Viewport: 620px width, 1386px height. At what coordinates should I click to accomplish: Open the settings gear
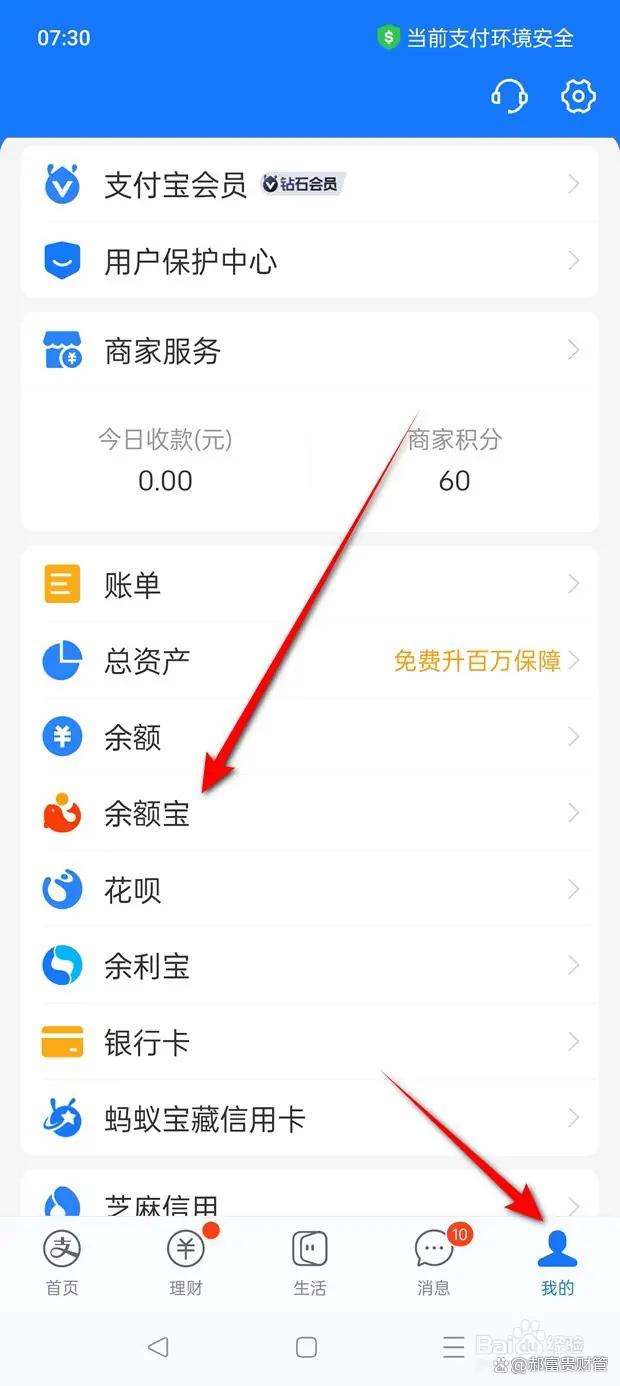click(578, 97)
